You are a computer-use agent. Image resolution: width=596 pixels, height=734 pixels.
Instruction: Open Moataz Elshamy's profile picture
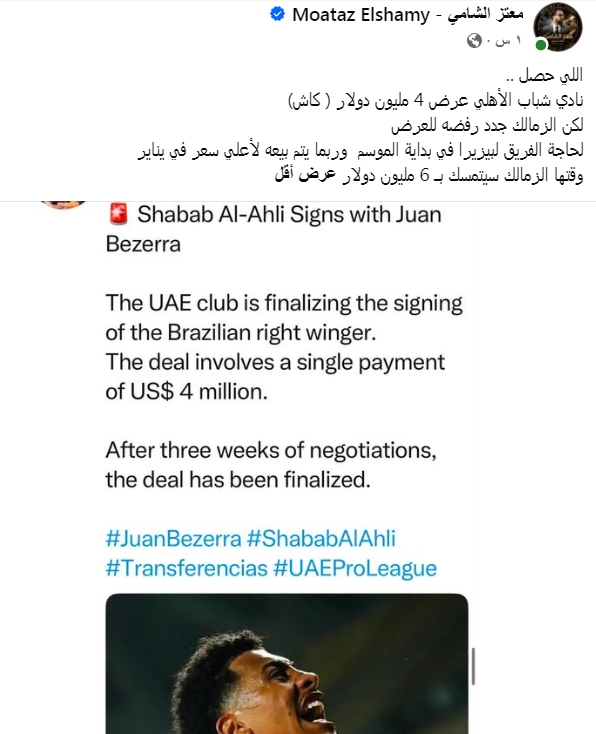[558, 27]
